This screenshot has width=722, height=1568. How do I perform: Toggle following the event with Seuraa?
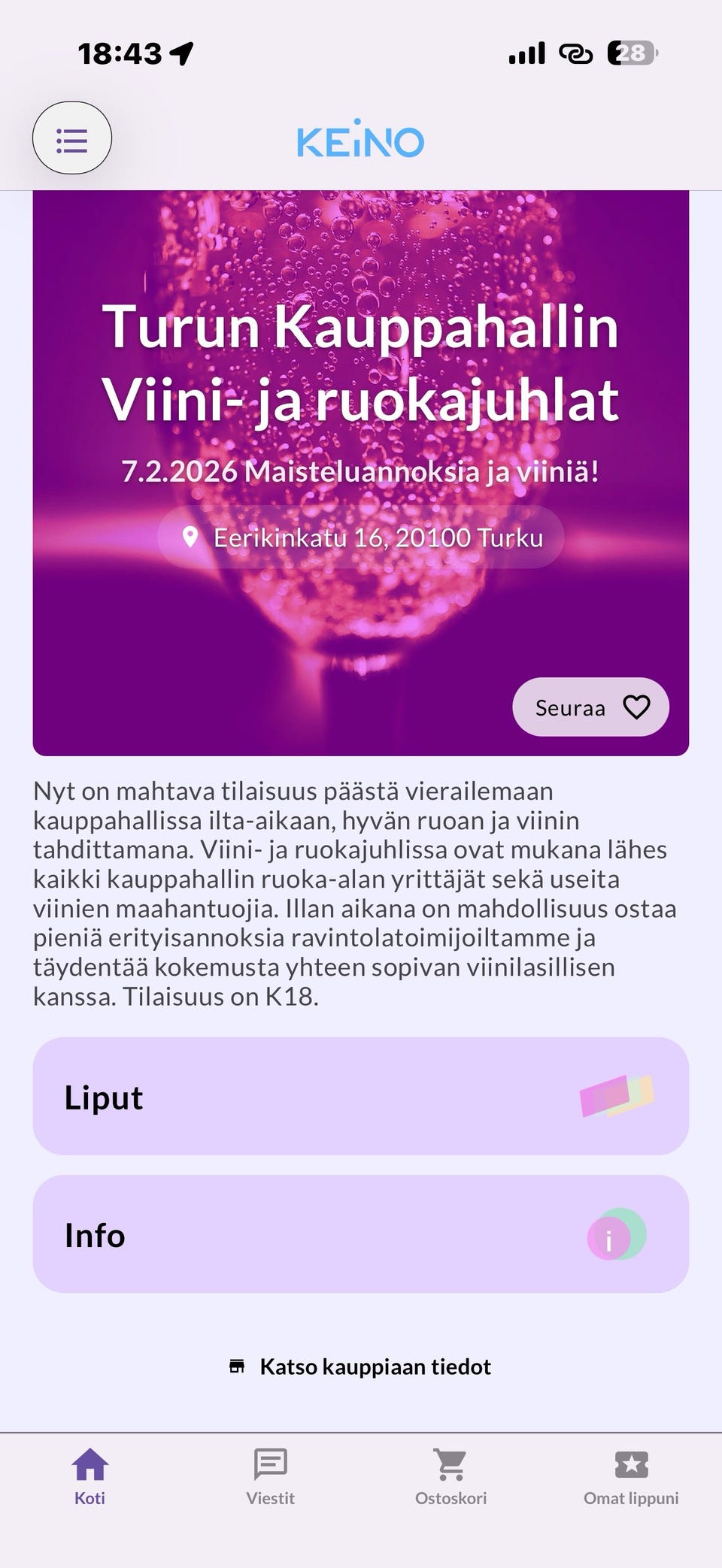click(x=590, y=707)
